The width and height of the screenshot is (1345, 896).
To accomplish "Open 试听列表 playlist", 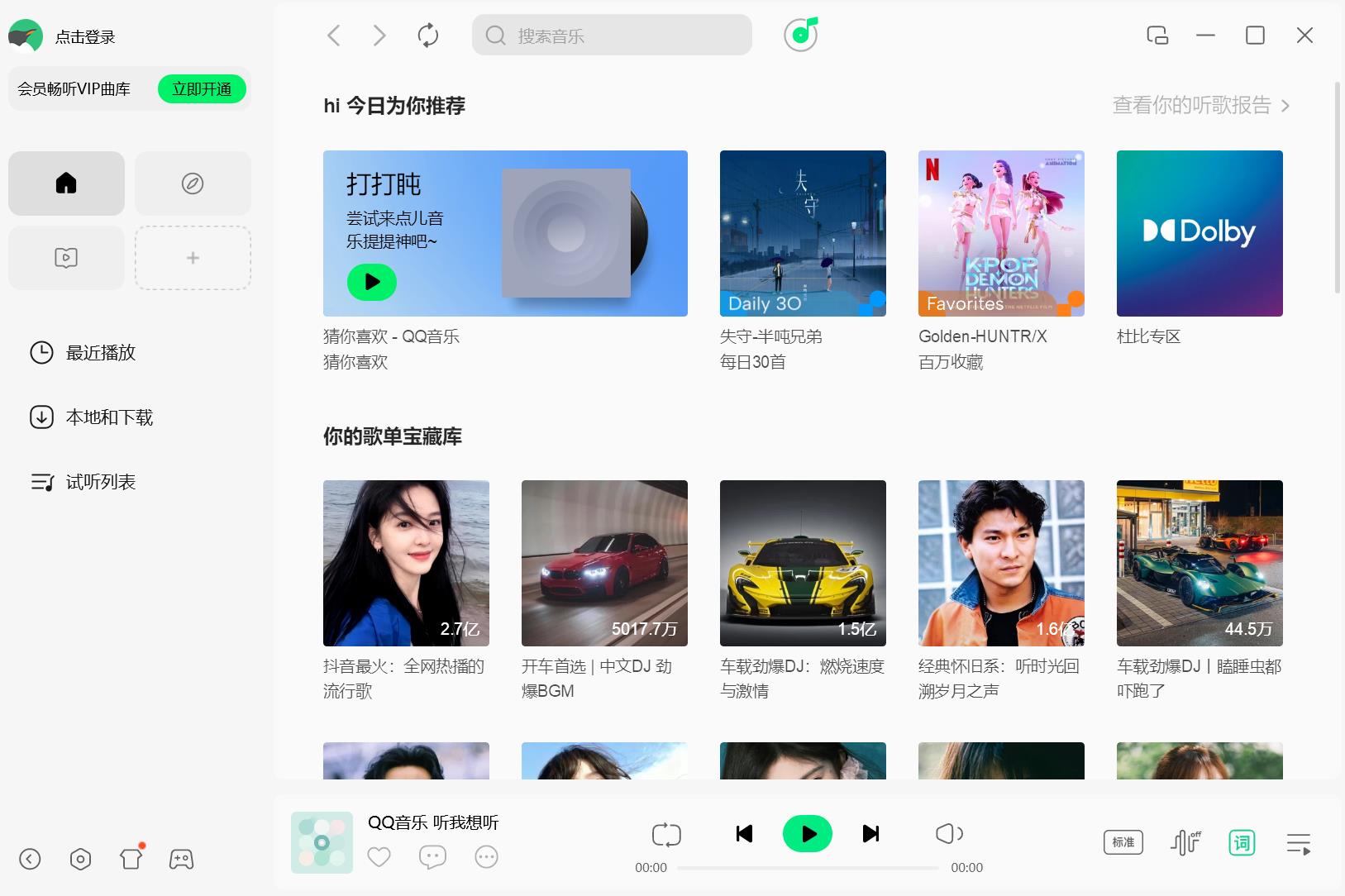I will [100, 482].
